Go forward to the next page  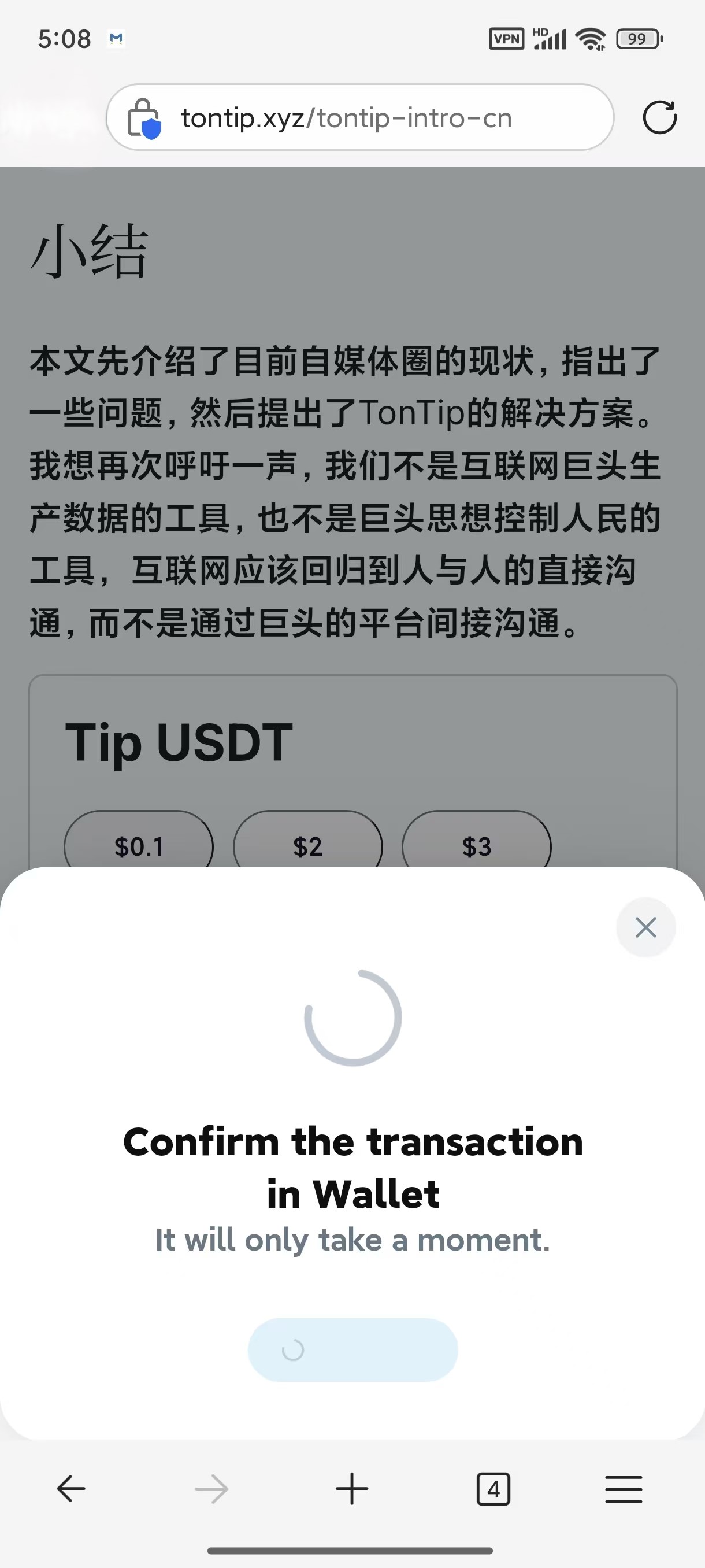pos(211,1489)
